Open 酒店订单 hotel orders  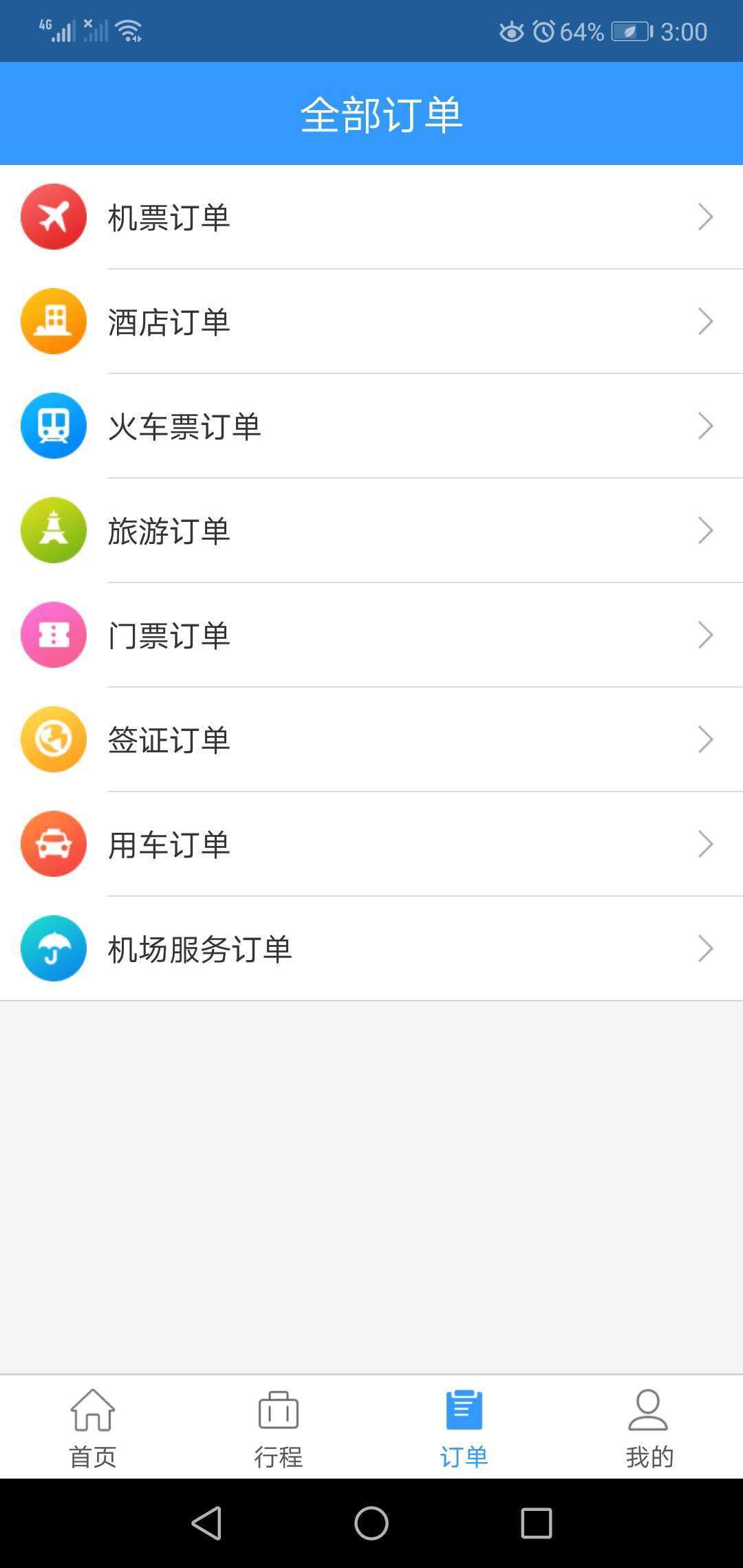click(x=371, y=322)
